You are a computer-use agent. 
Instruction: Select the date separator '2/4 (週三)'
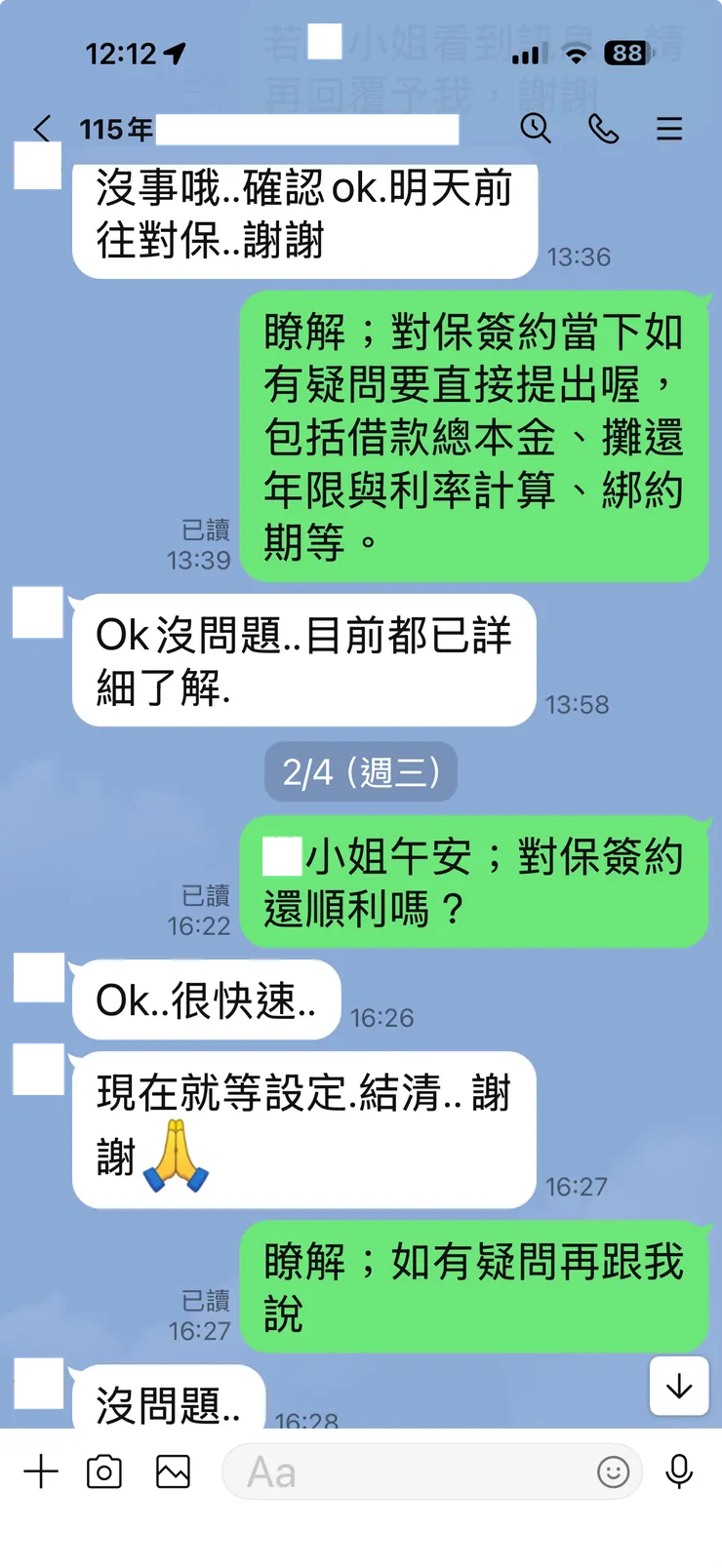[x=361, y=771]
